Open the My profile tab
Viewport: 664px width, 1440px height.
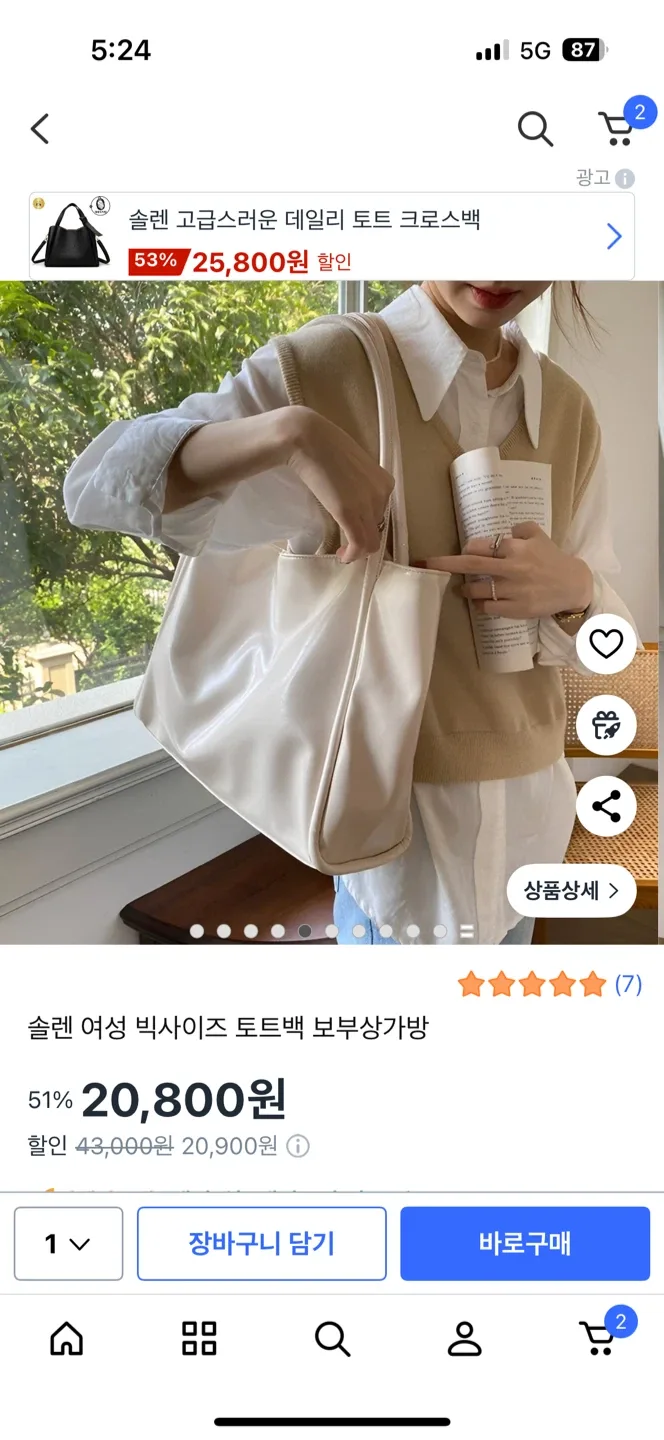coord(464,1338)
